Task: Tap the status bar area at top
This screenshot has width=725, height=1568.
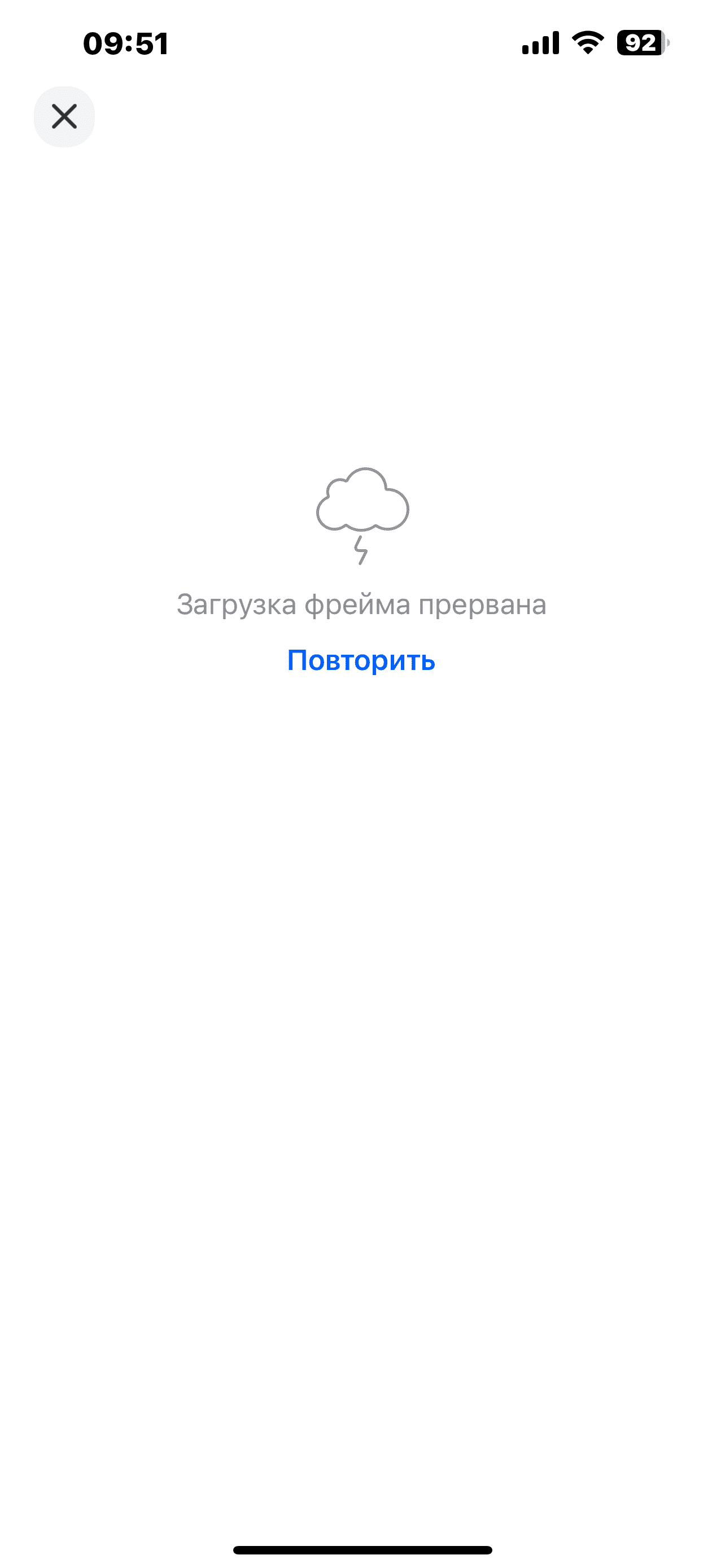Action: (362, 41)
